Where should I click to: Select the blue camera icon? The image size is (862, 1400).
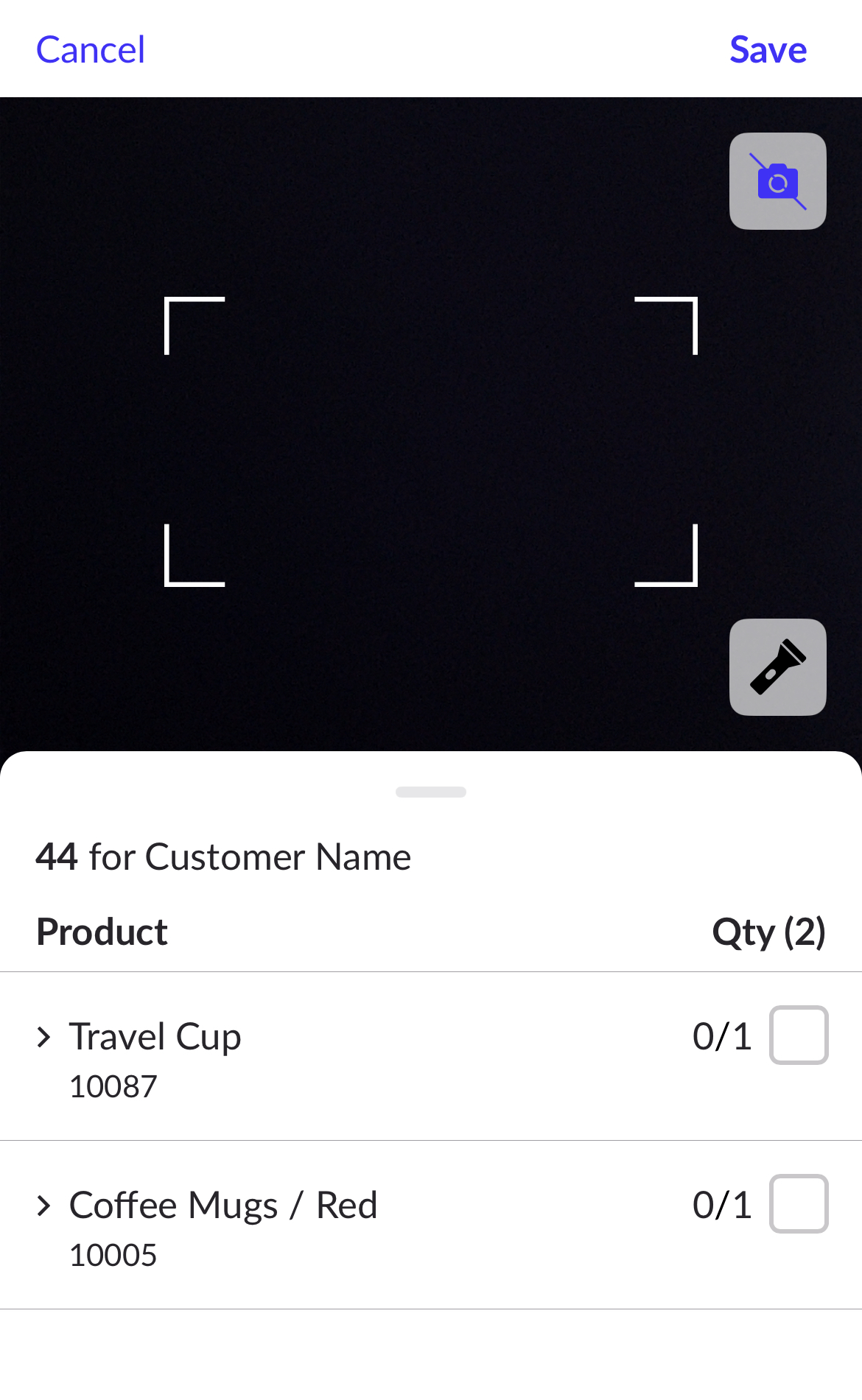777,181
